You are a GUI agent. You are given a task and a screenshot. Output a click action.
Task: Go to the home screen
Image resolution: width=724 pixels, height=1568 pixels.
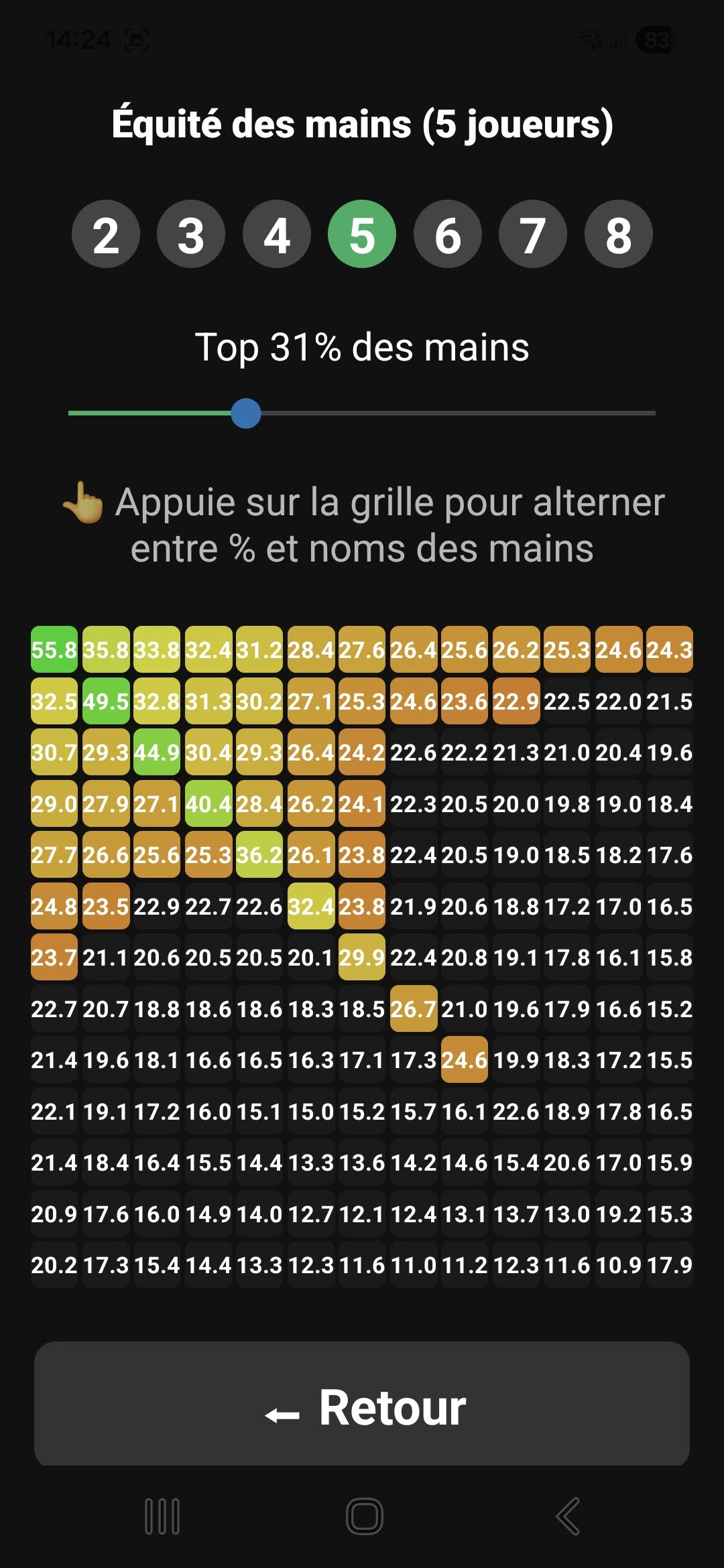(x=364, y=1516)
